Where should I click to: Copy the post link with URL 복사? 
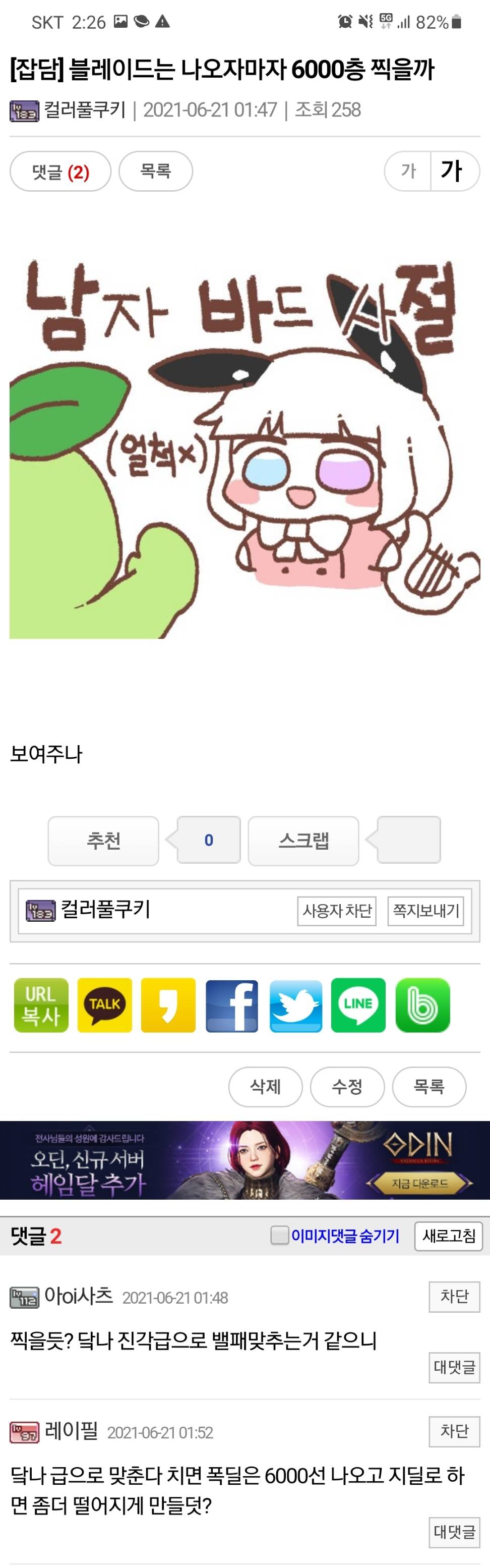point(41,1005)
